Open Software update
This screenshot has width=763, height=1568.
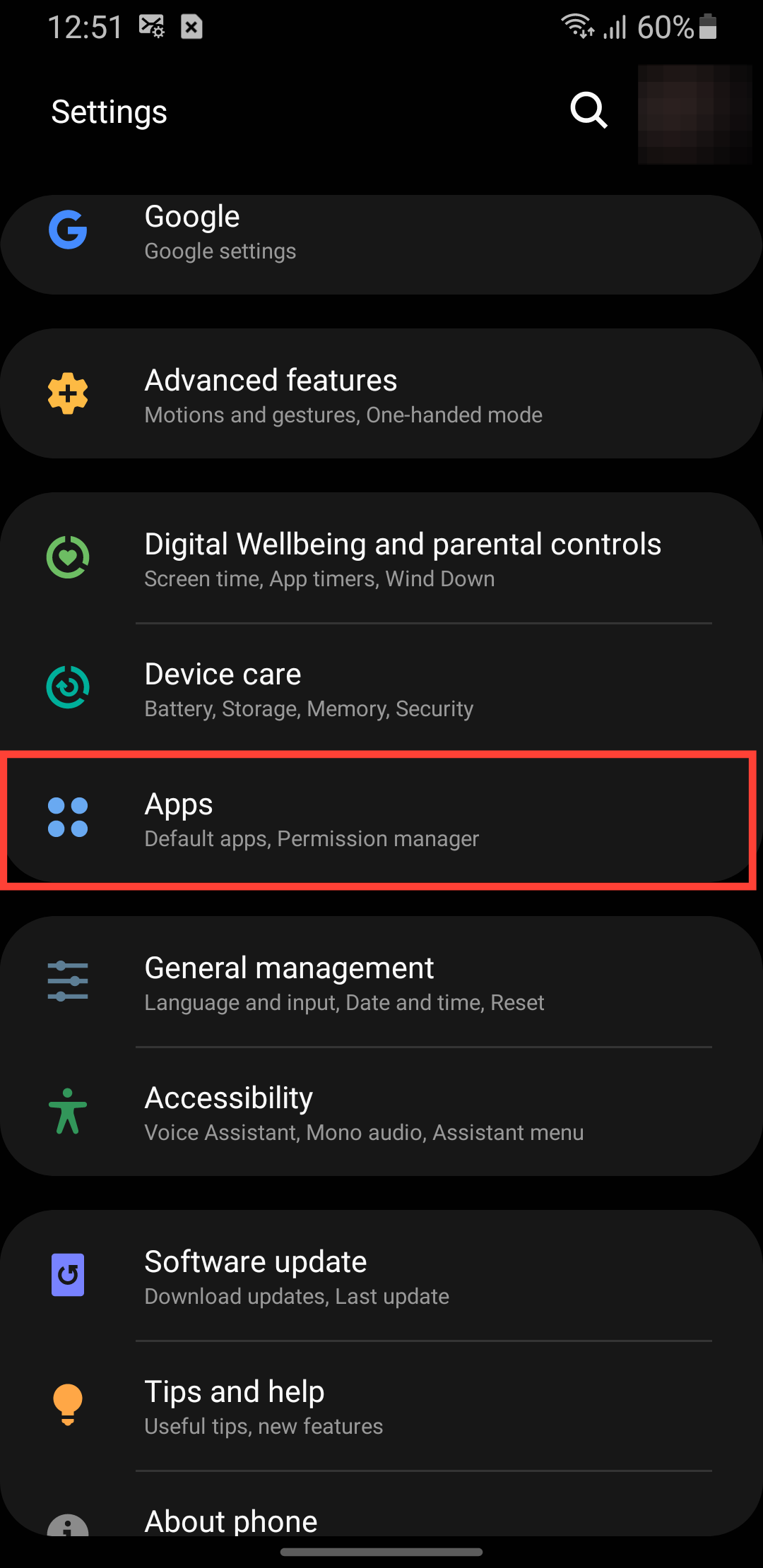click(381, 1276)
